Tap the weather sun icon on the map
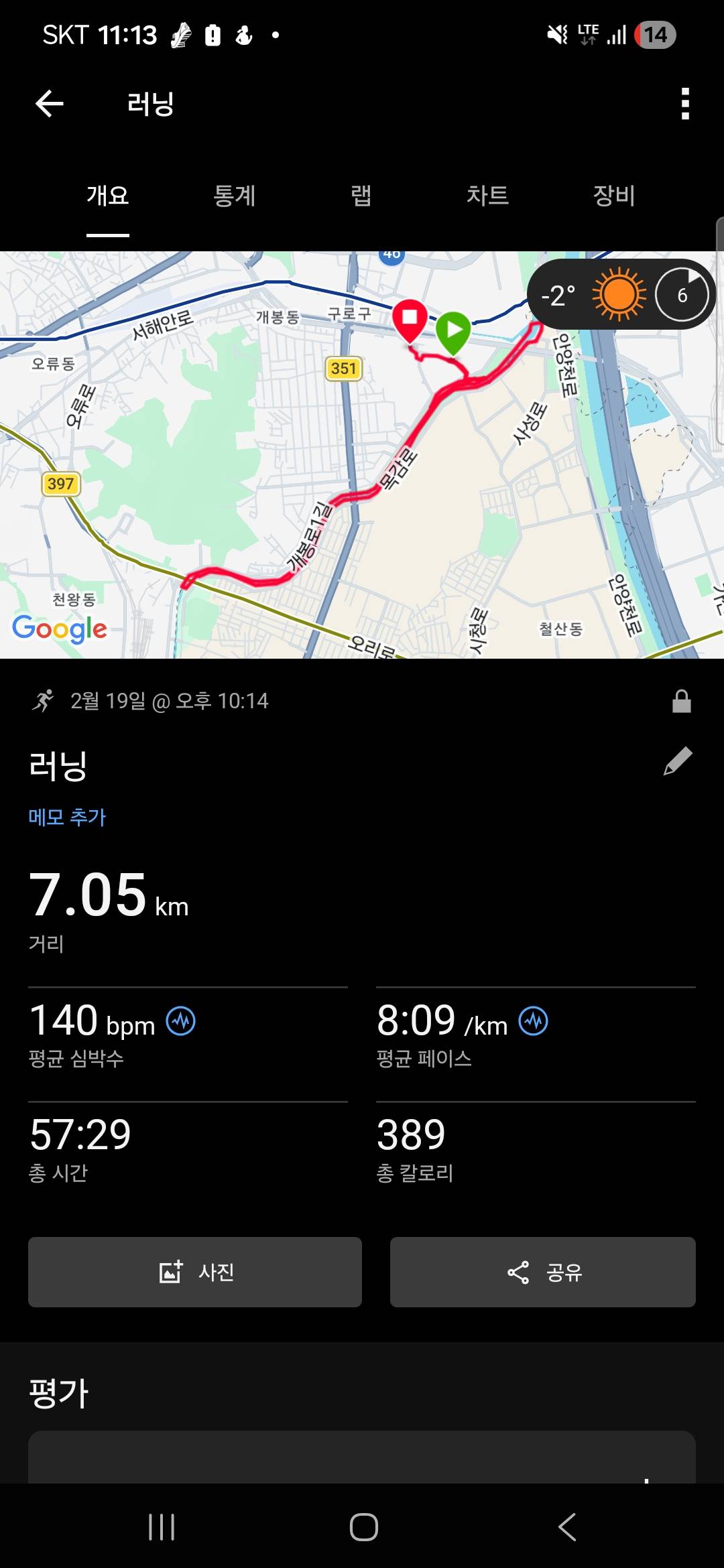Image resolution: width=724 pixels, height=1568 pixels. (x=617, y=295)
